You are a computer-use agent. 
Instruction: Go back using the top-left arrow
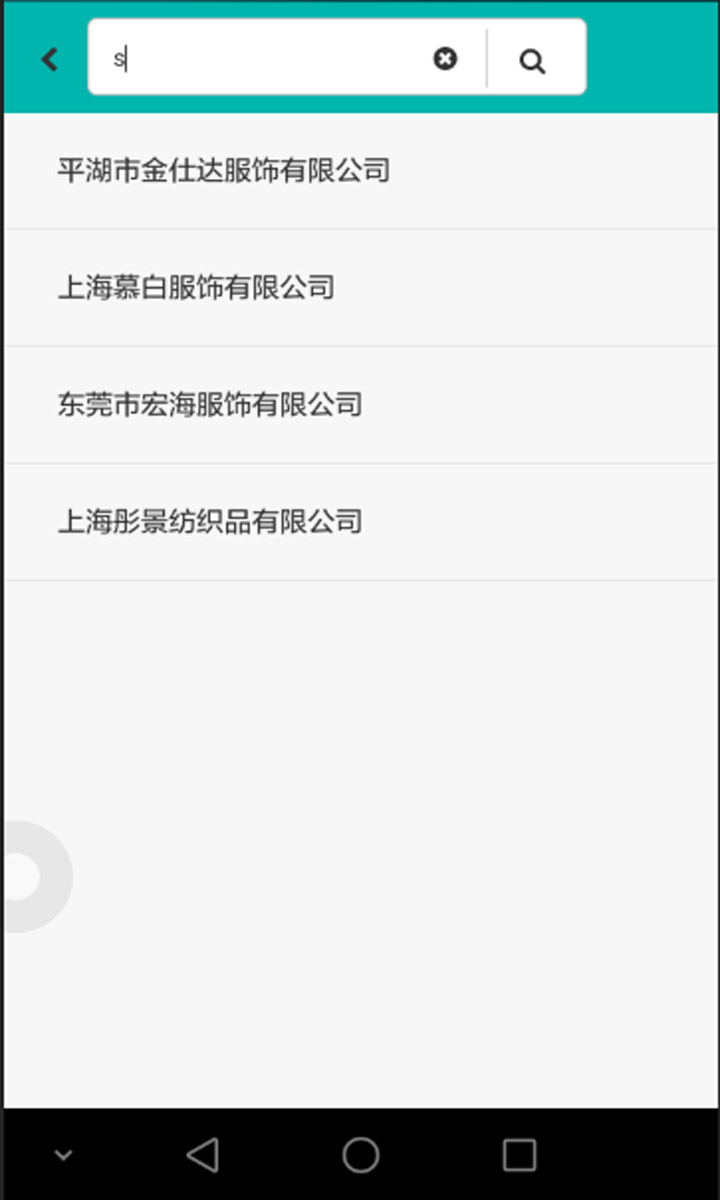(x=49, y=60)
